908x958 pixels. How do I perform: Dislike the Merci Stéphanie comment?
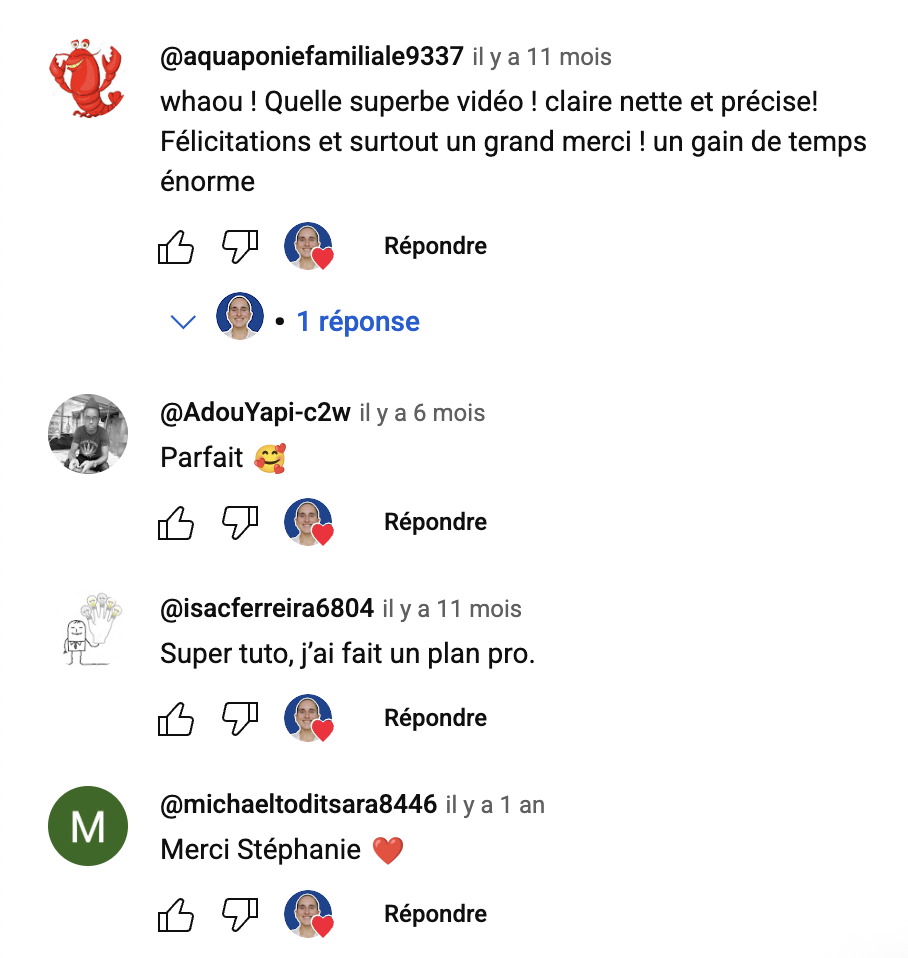point(240,914)
